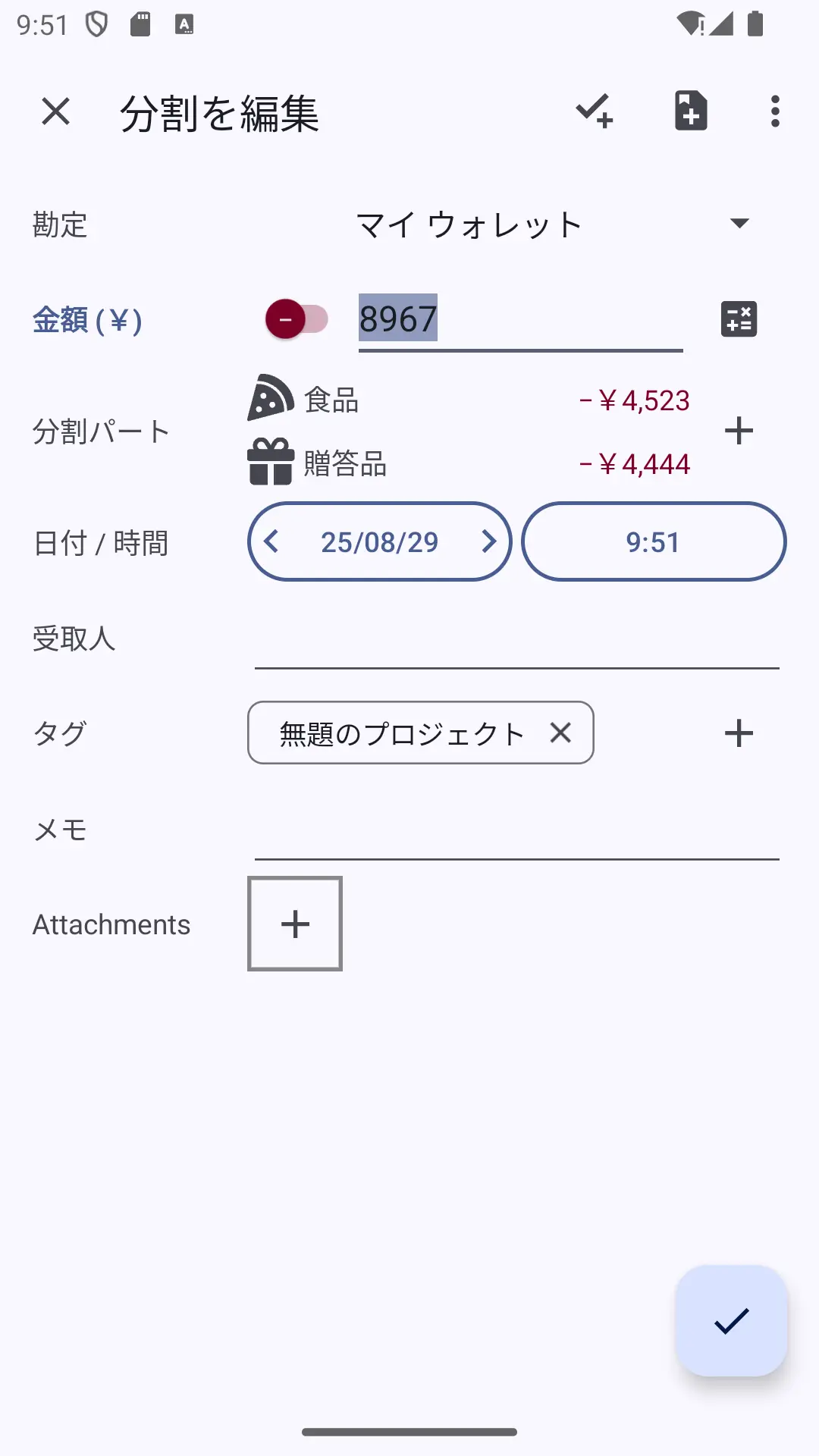Open date picker showing 25/08/29
Image resolution: width=819 pixels, height=1456 pixels.
coord(379,541)
